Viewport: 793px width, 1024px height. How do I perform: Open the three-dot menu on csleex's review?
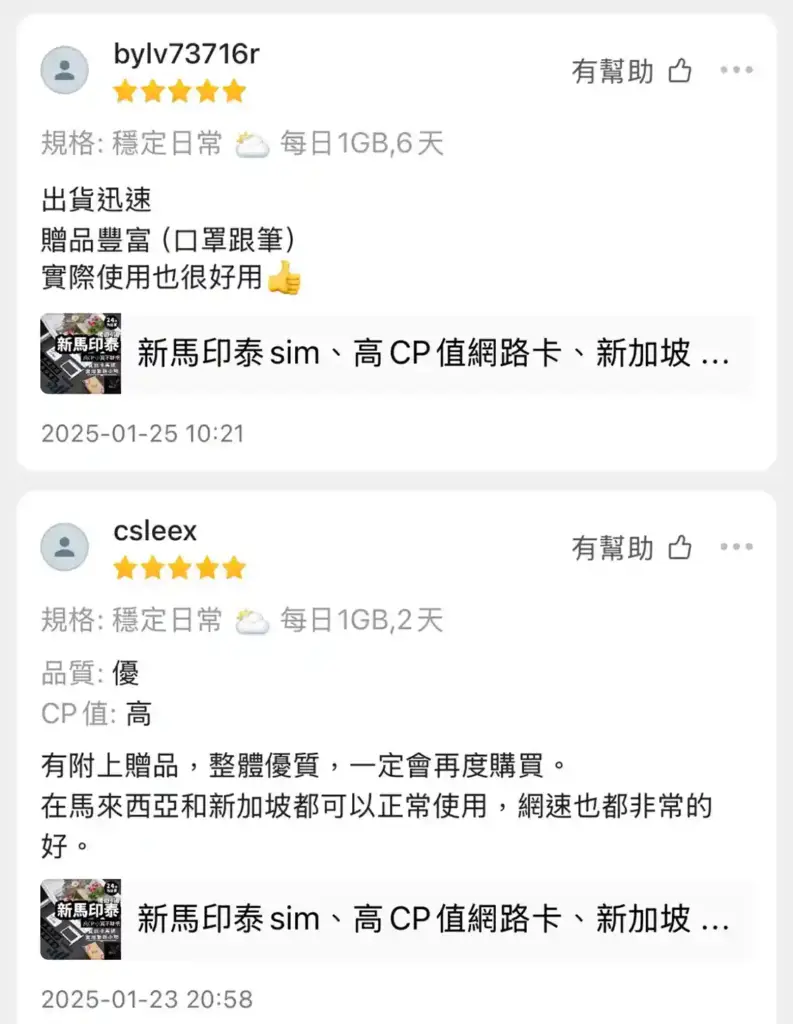pos(737,546)
